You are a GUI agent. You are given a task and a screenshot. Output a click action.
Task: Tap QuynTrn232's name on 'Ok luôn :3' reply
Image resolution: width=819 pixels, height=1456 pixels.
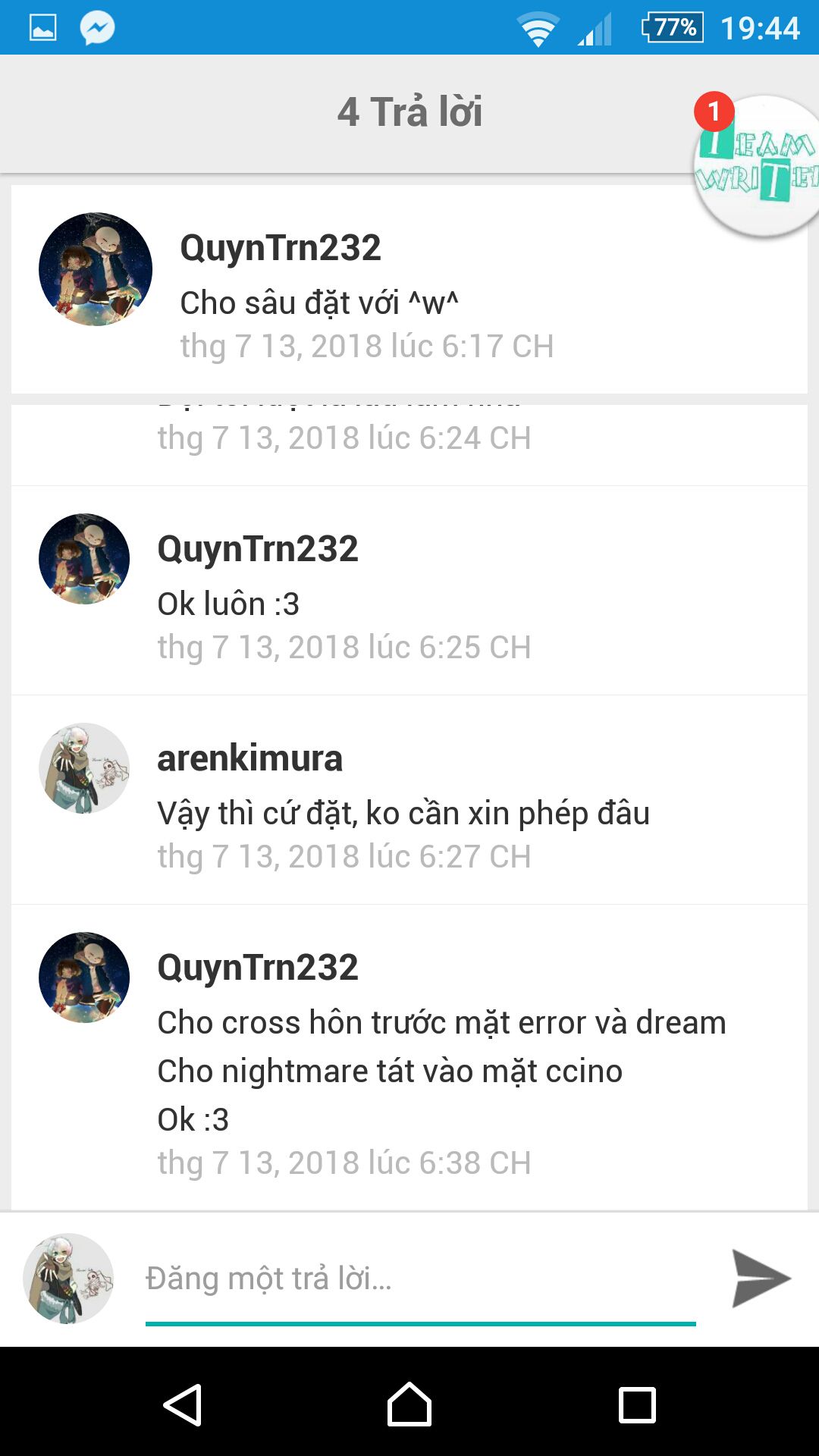pos(258,548)
